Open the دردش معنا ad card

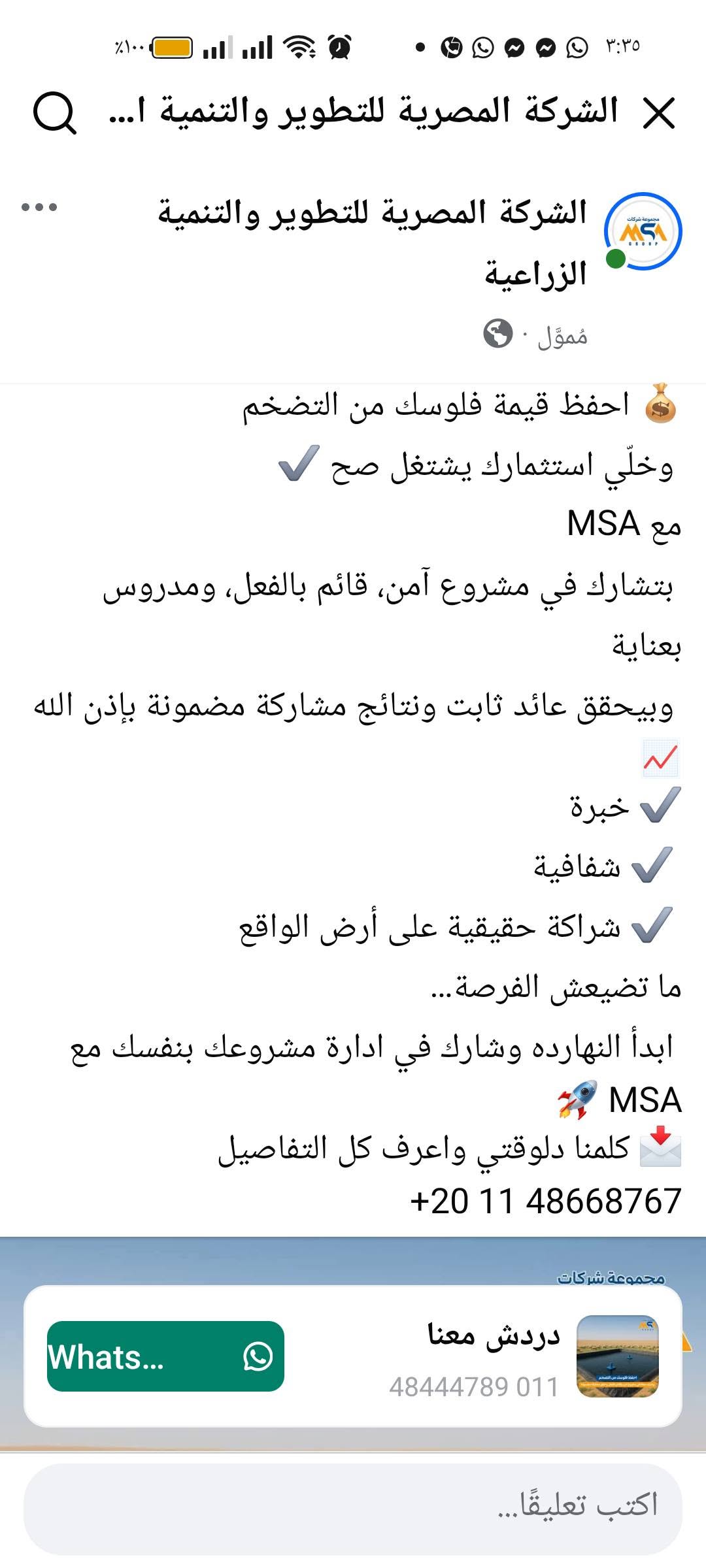point(353,1356)
